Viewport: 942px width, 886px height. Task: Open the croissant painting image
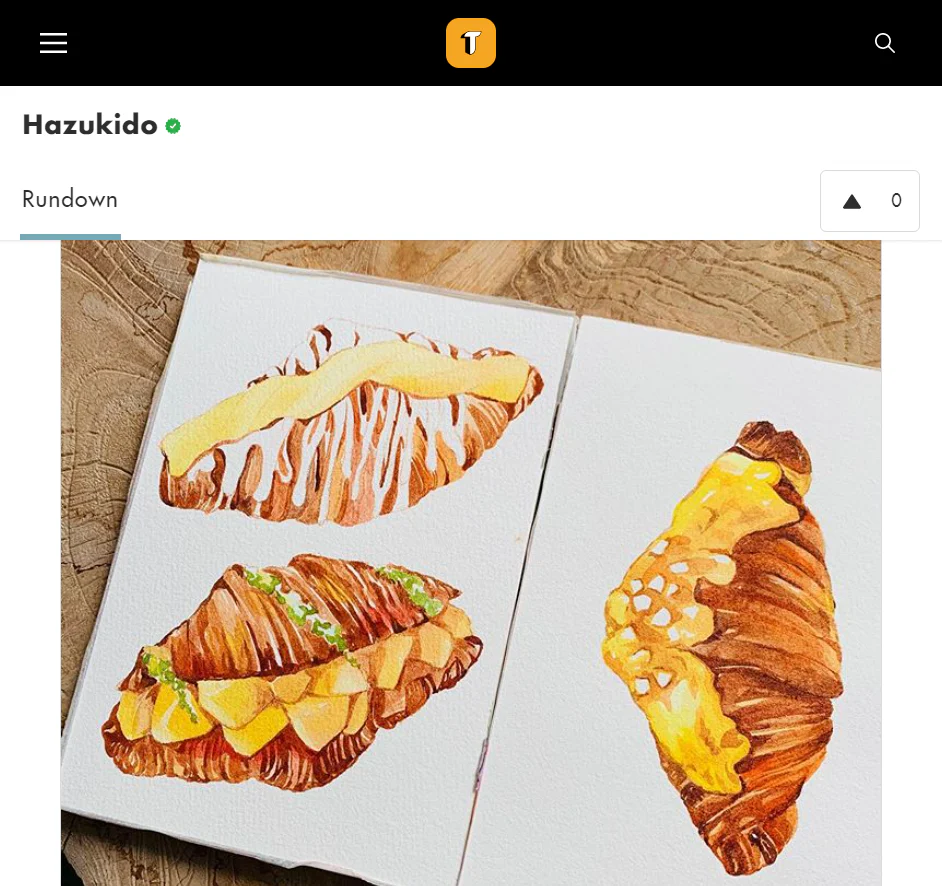470,562
